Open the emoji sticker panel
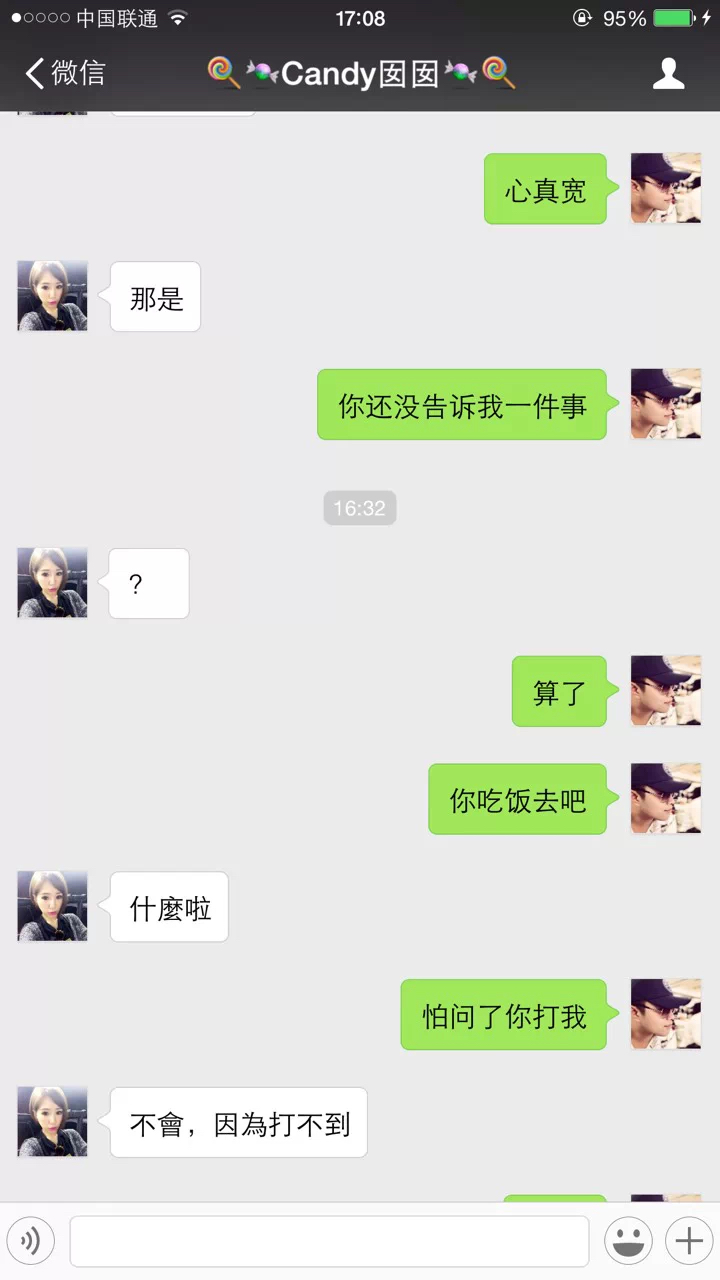This screenshot has height=1280, width=720. (628, 1241)
